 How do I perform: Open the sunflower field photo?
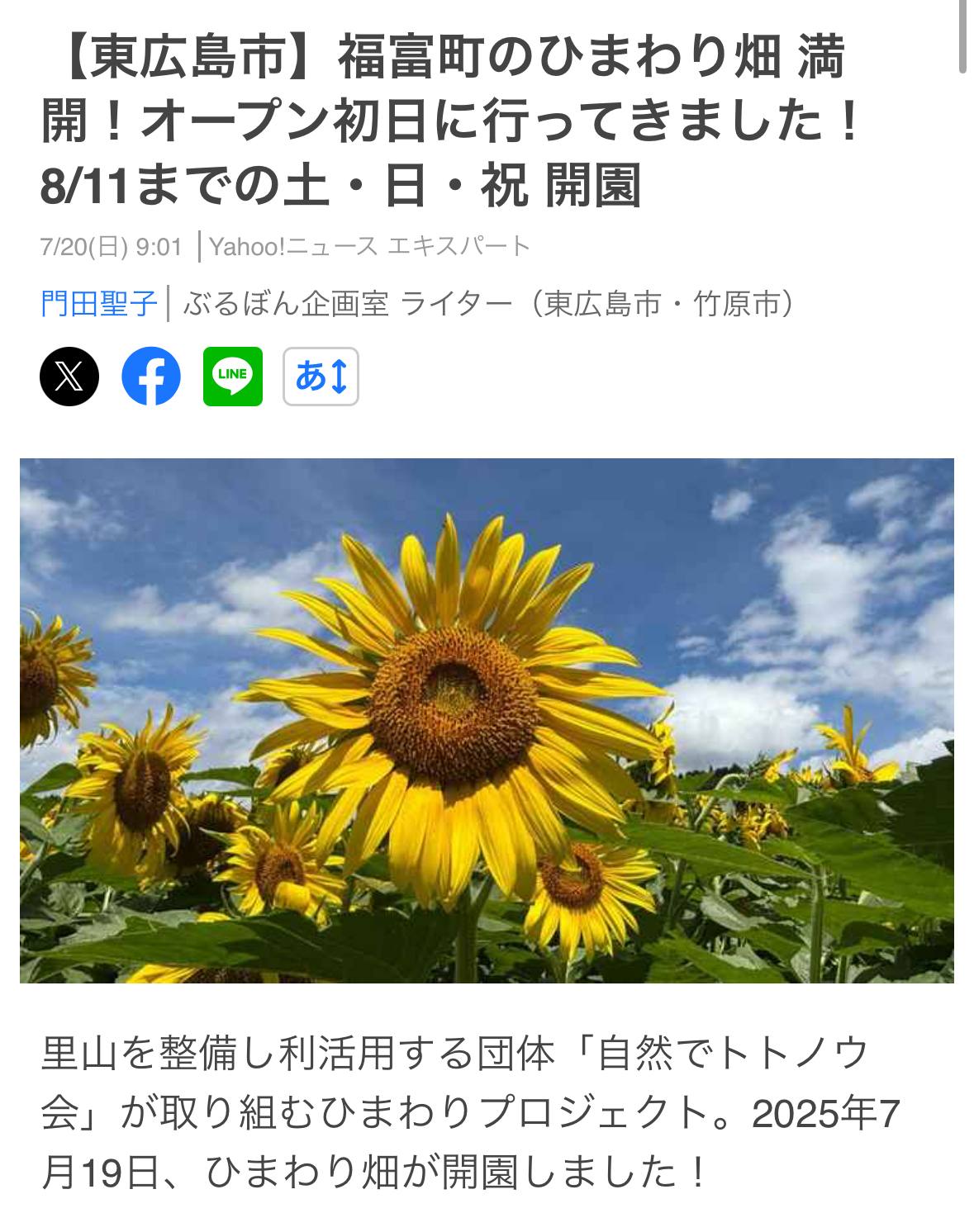tap(487, 720)
